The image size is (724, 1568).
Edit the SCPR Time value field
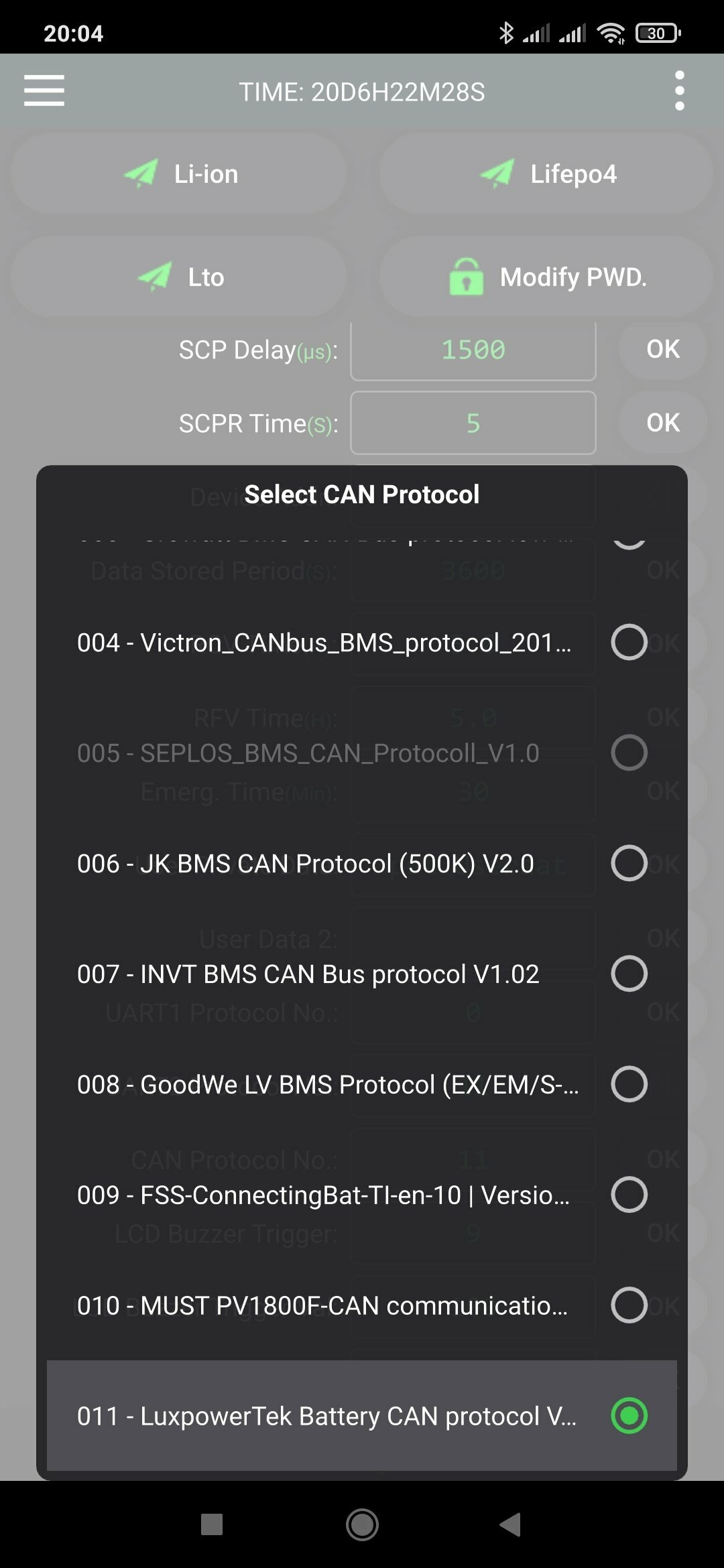point(473,423)
